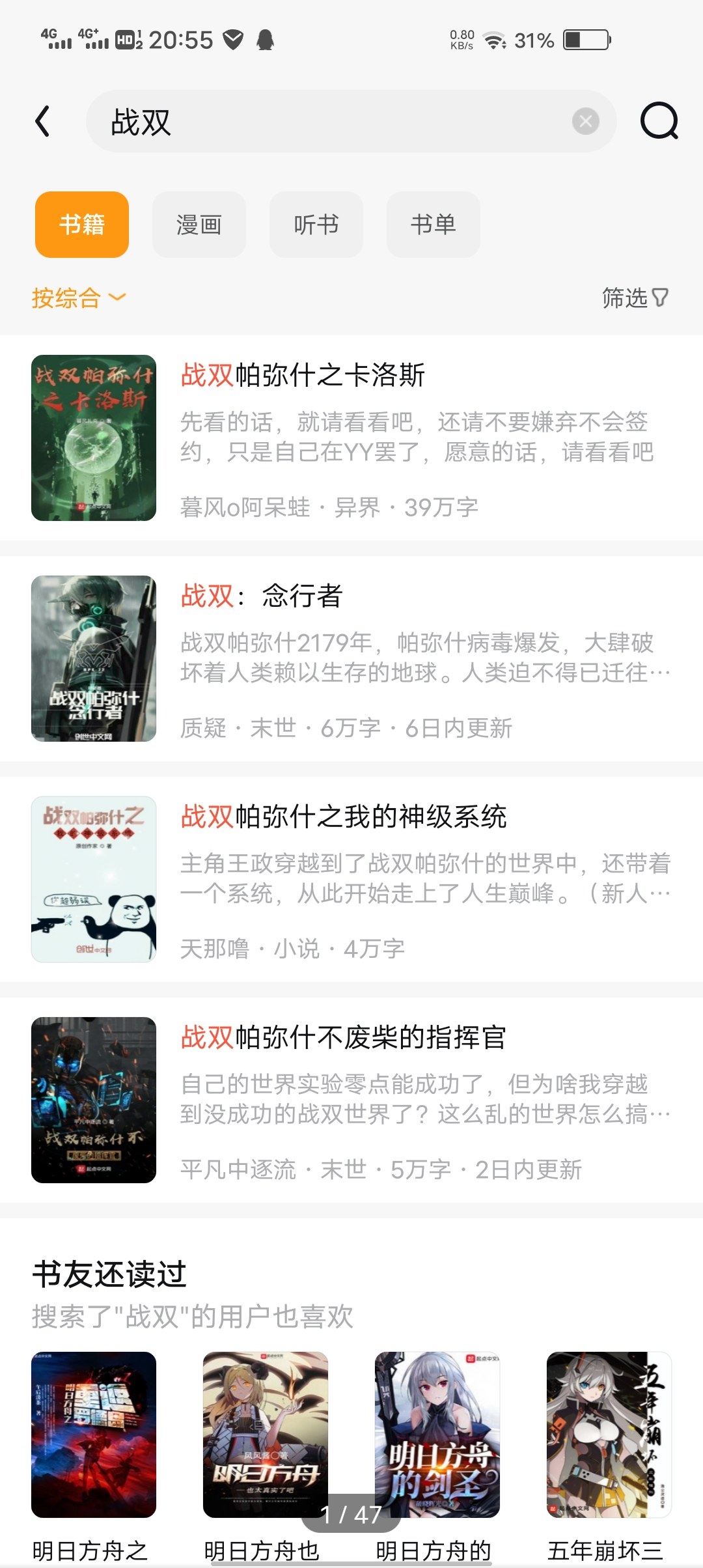
Task: Go back using the arrow icon
Action: (x=43, y=121)
